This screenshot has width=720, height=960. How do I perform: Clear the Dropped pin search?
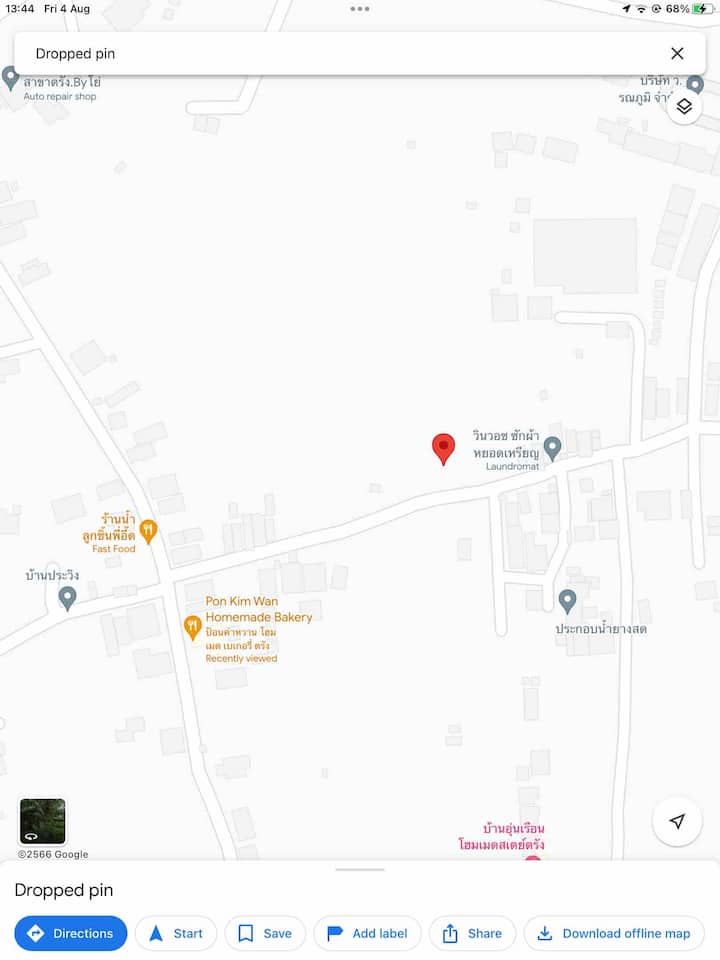[x=677, y=54]
